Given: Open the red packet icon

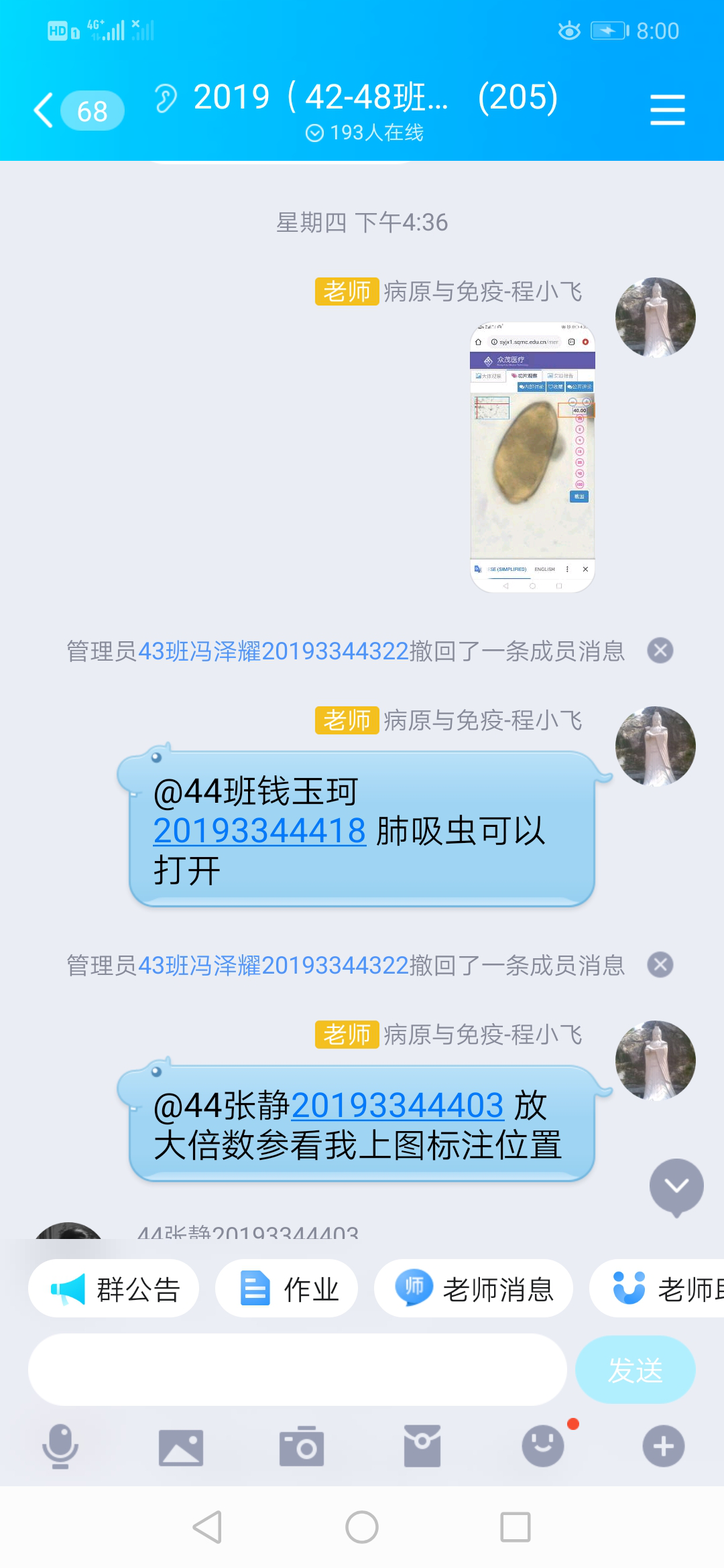Looking at the screenshot, I should [422, 1447].
